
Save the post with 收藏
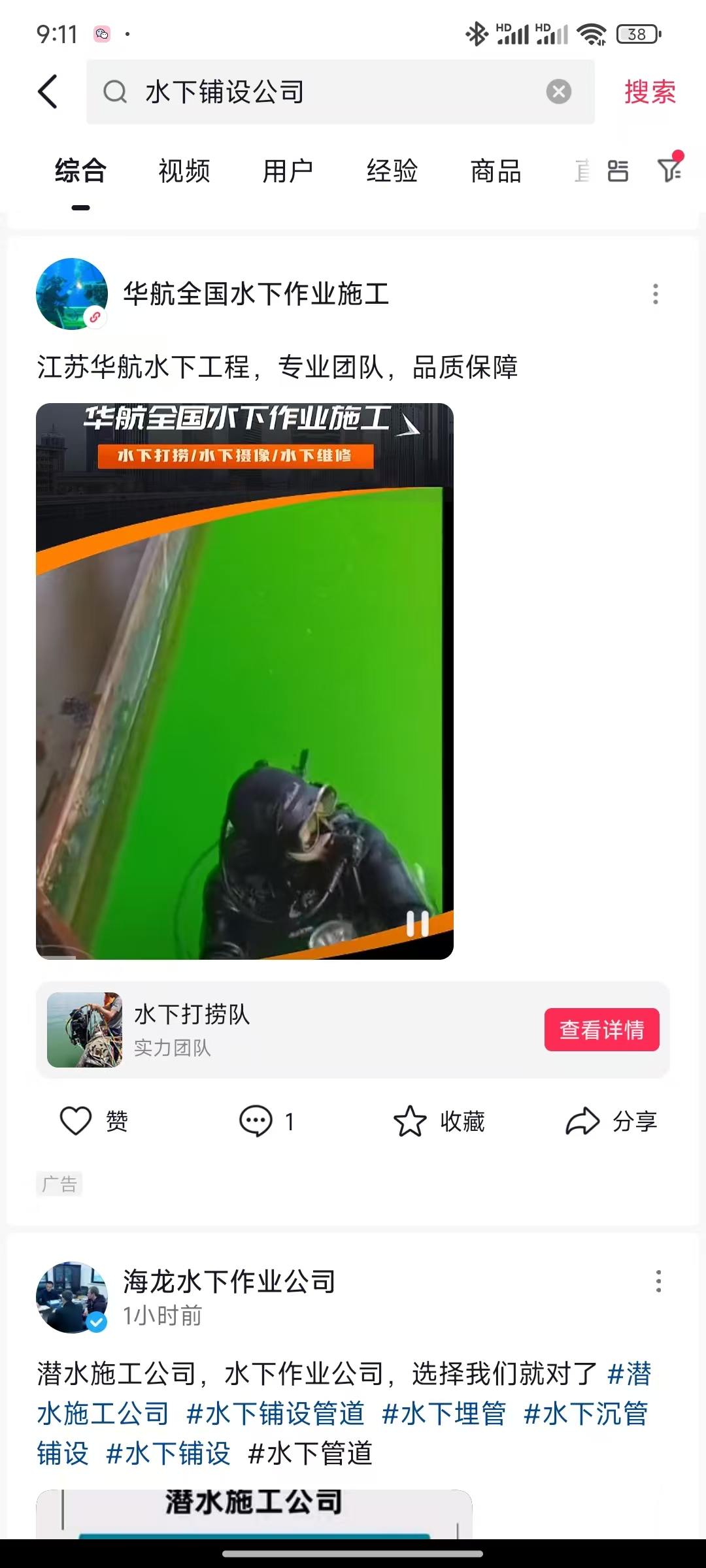[x=439, y=1121]
